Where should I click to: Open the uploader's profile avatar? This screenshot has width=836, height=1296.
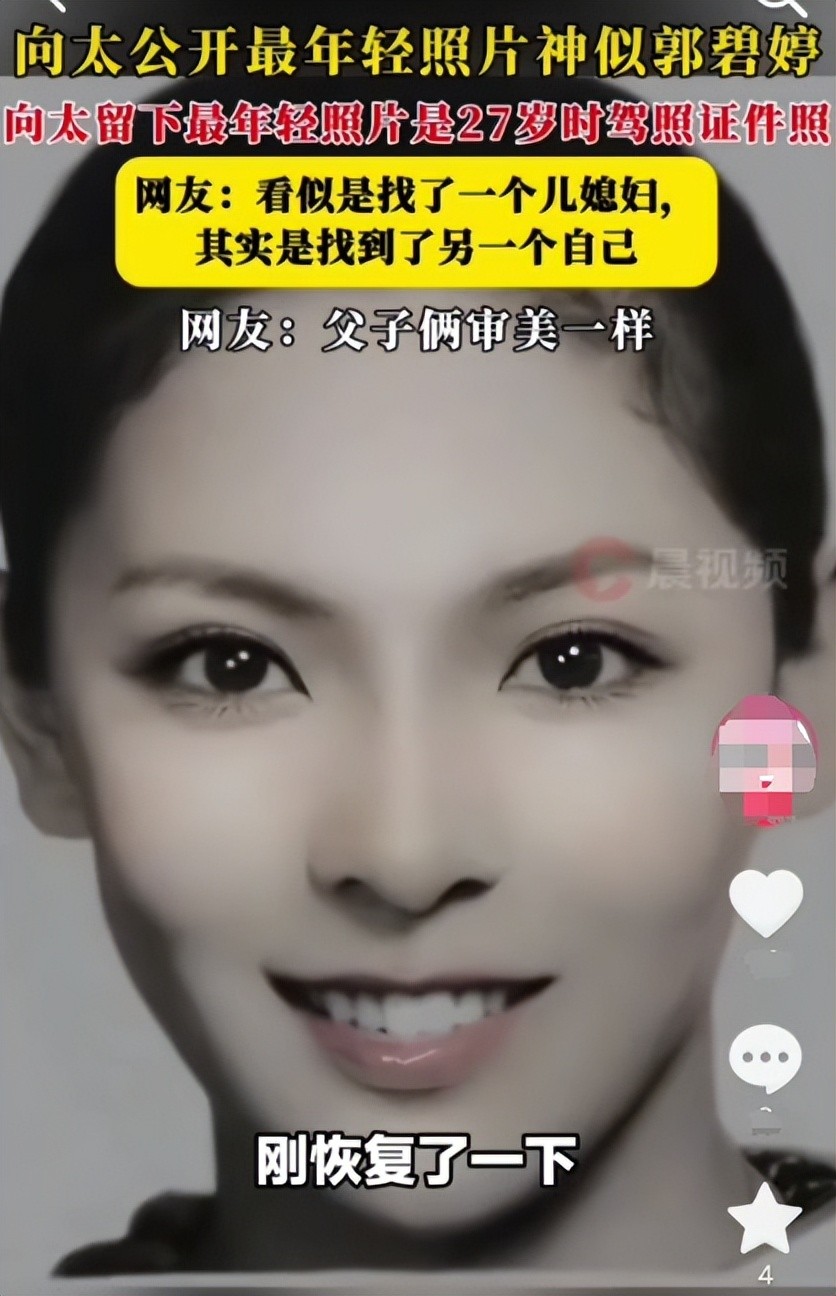point(765,752)
